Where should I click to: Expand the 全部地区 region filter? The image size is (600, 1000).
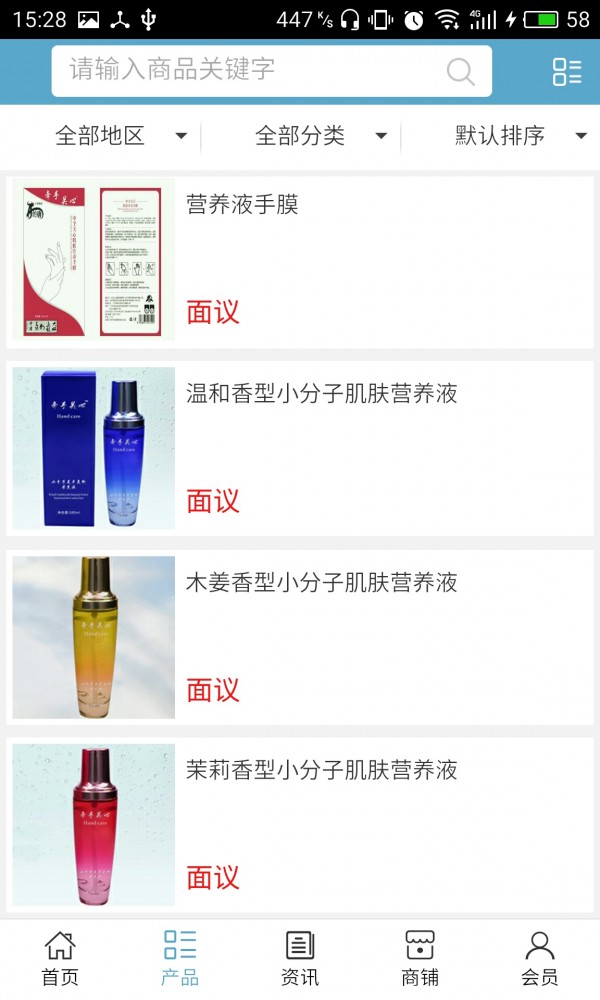click(x=120, y=136)
